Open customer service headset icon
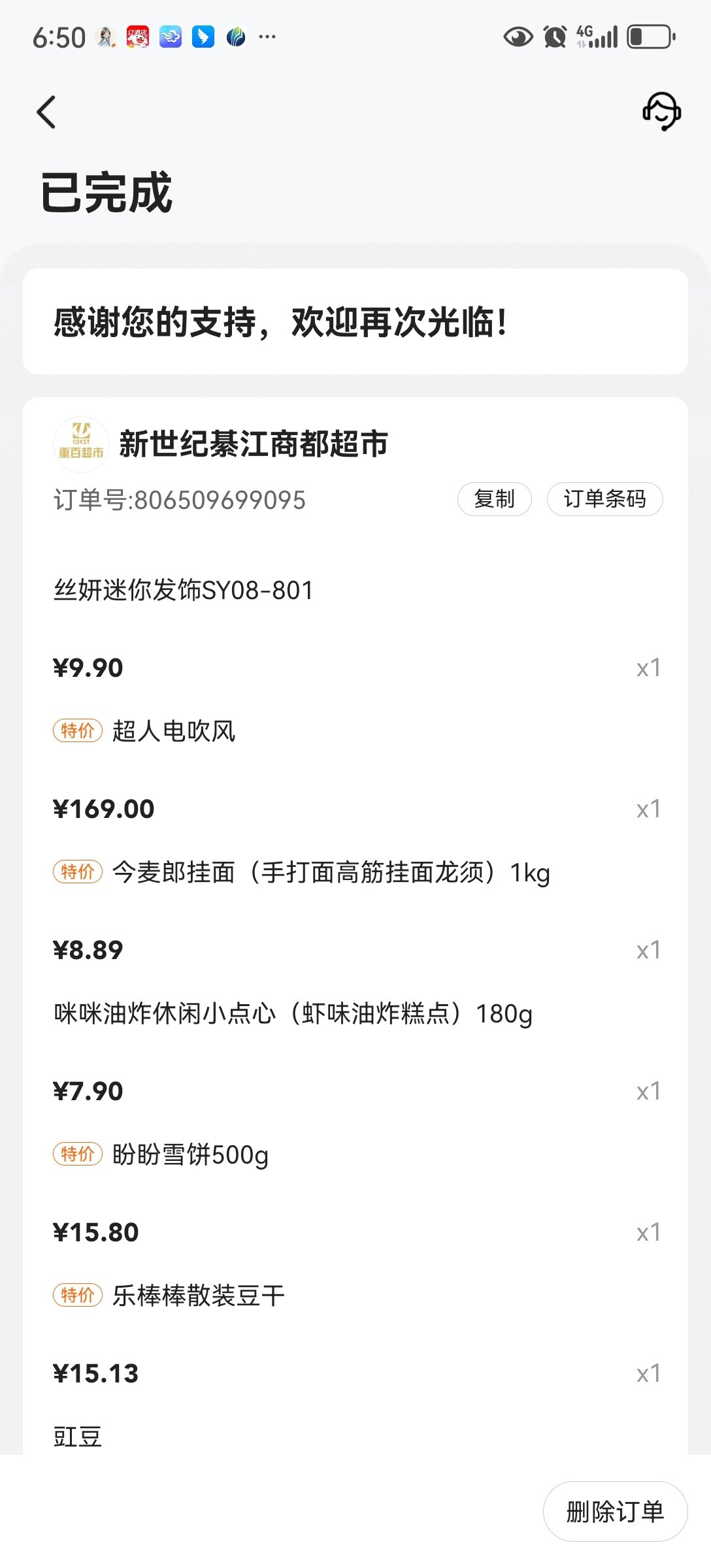 (x=661, y=111)
